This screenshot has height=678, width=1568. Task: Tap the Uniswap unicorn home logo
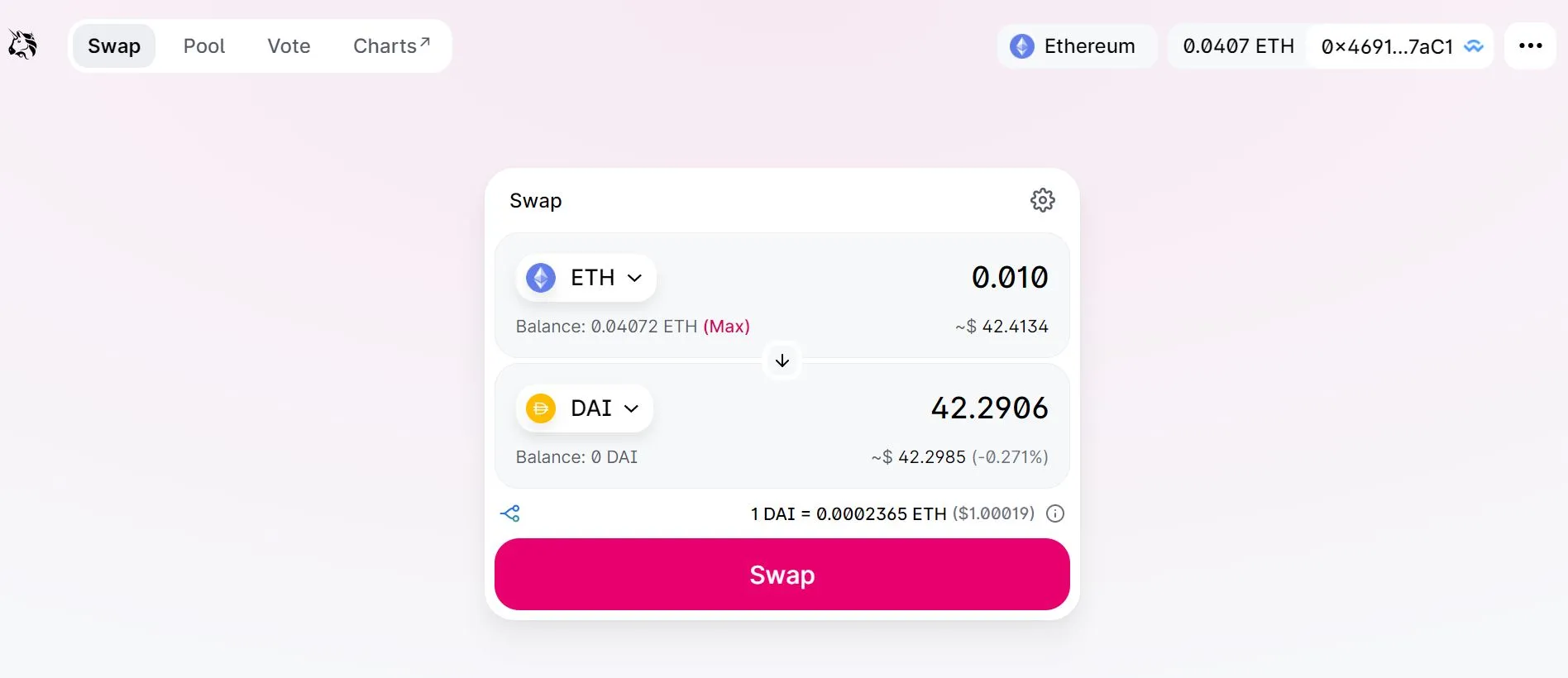click(23, 45)
